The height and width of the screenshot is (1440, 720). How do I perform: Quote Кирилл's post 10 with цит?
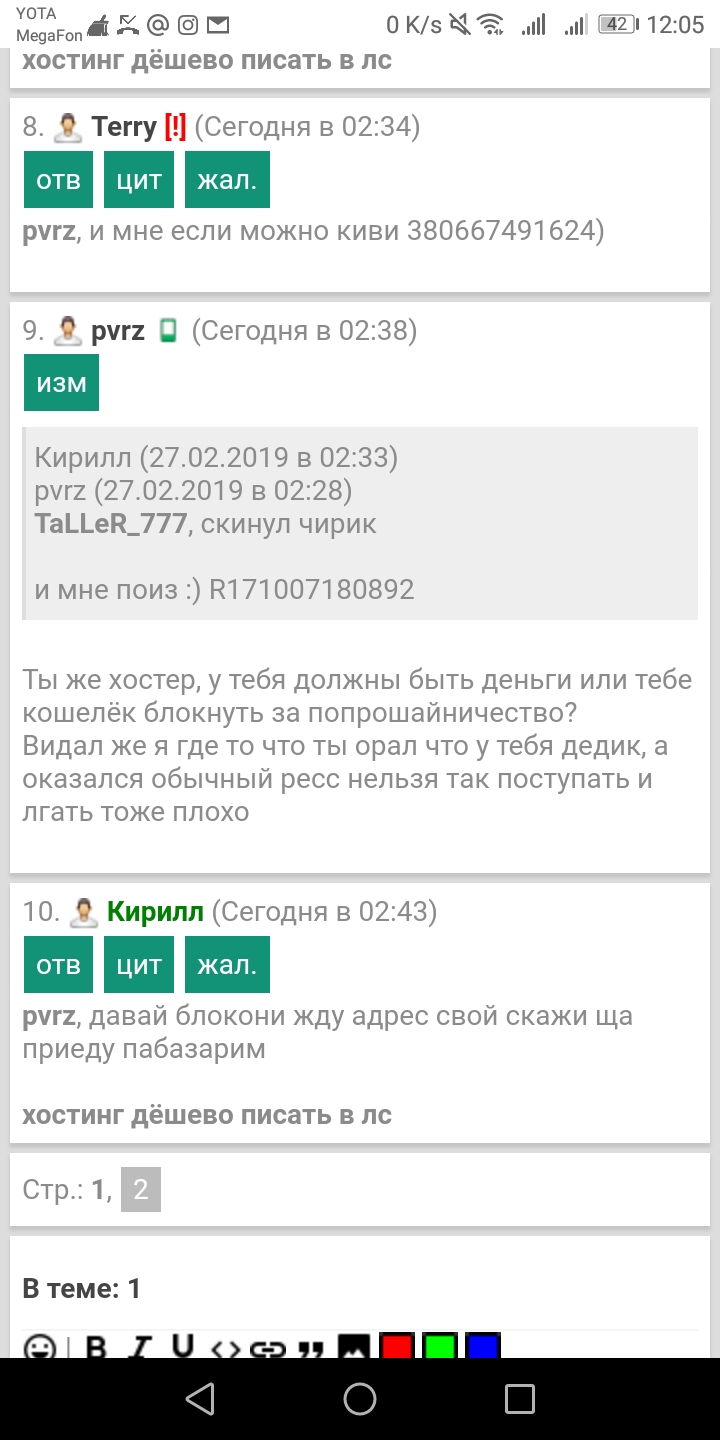[x=139, y=965]
